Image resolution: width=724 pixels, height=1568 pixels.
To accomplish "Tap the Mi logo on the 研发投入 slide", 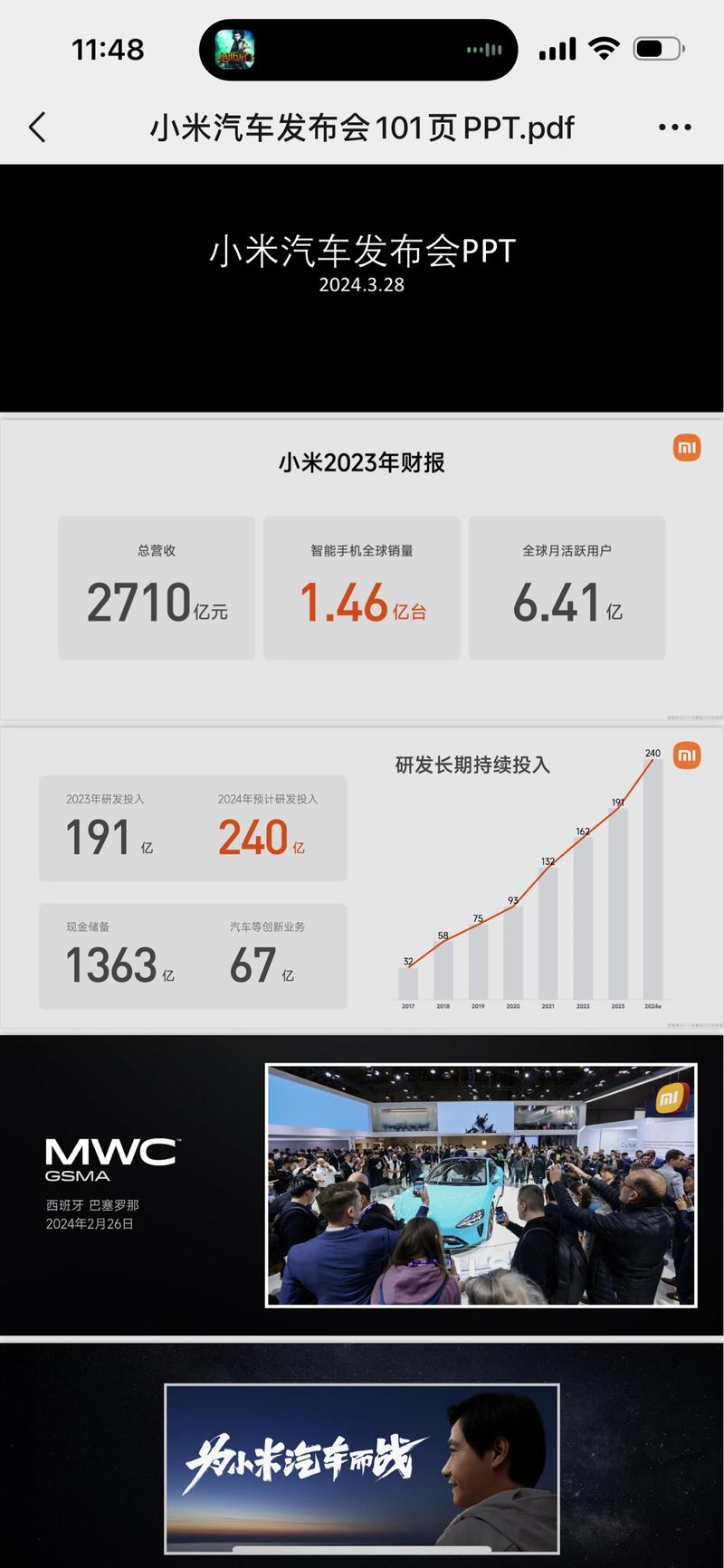I will point(686,755).
